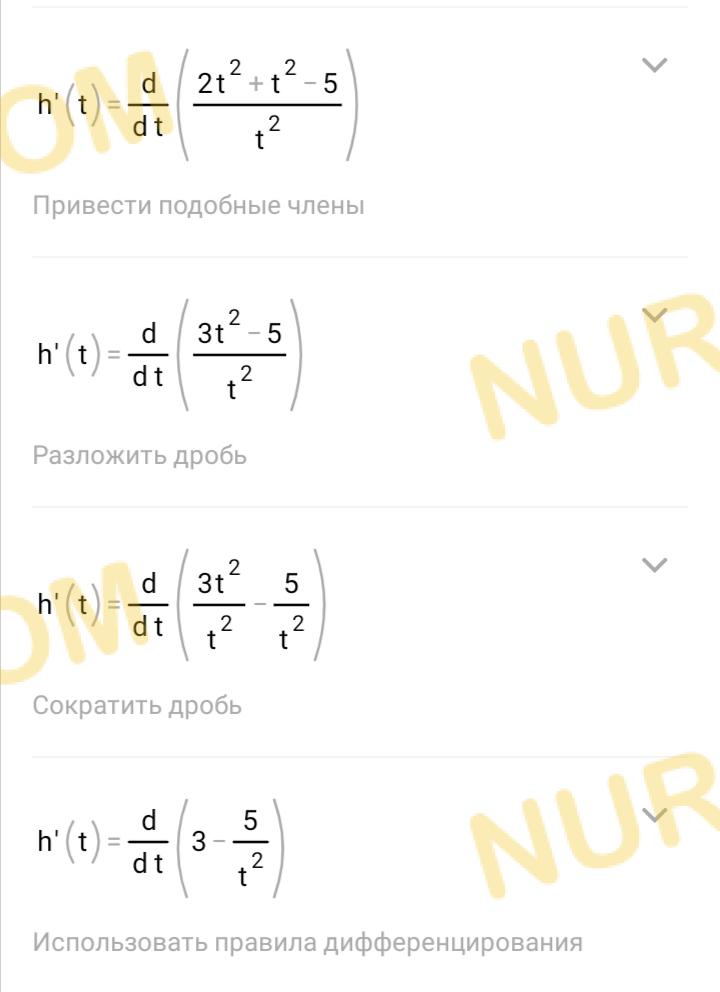This screenshot has width=720, height=992.
Task: Expand the 'Разложить дробь' step
Action: pyautogui.click(x=654, y=316)
